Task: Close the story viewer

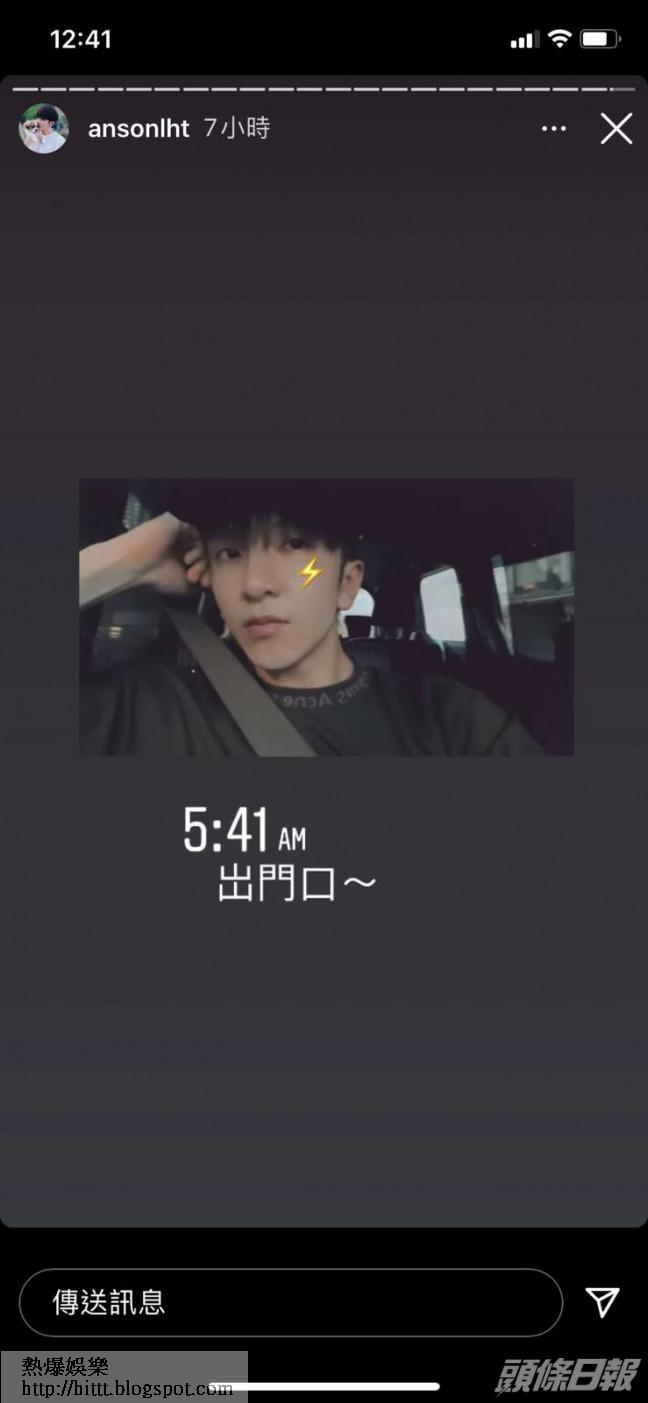Action: [616, 128]
